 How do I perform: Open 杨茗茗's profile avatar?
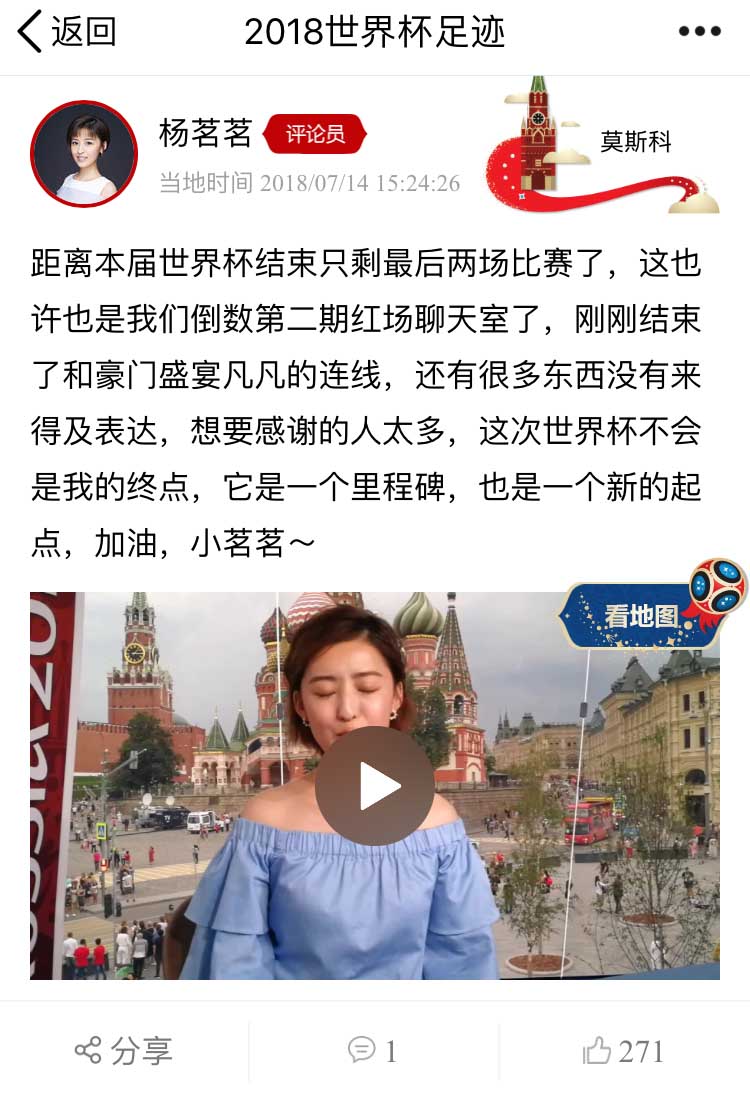[x=83, y=154]
